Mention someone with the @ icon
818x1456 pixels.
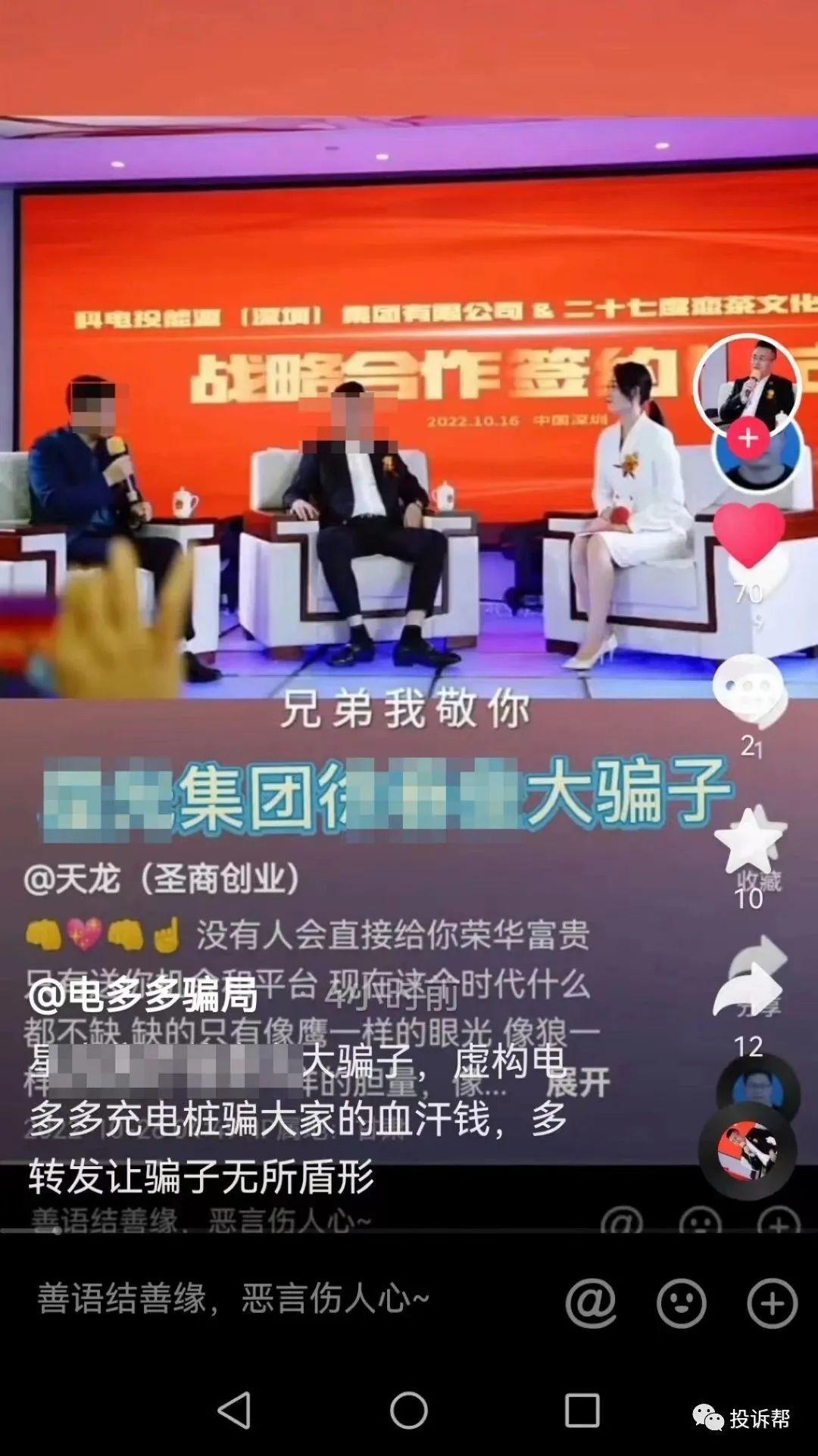591,1302
